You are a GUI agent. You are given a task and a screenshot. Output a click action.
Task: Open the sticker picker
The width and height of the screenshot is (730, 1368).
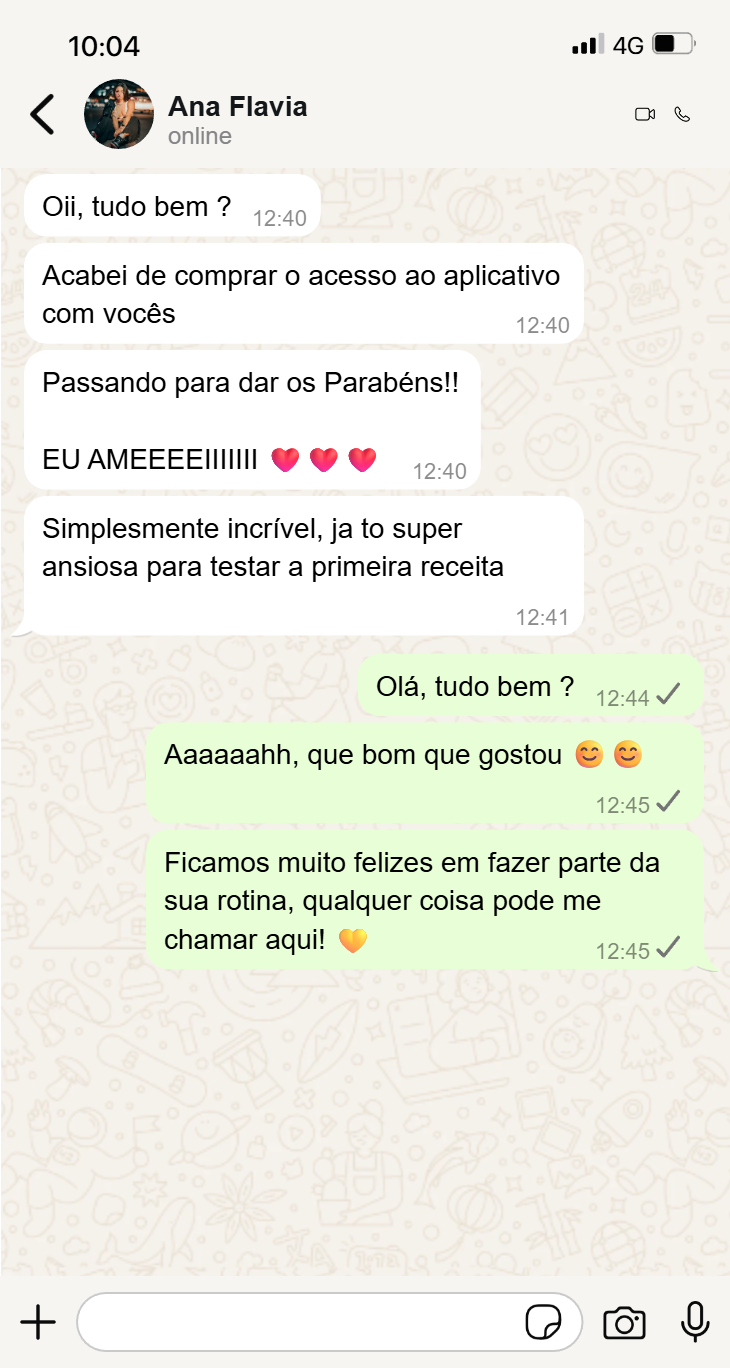pyautogui.click(x=544, y=1322)
